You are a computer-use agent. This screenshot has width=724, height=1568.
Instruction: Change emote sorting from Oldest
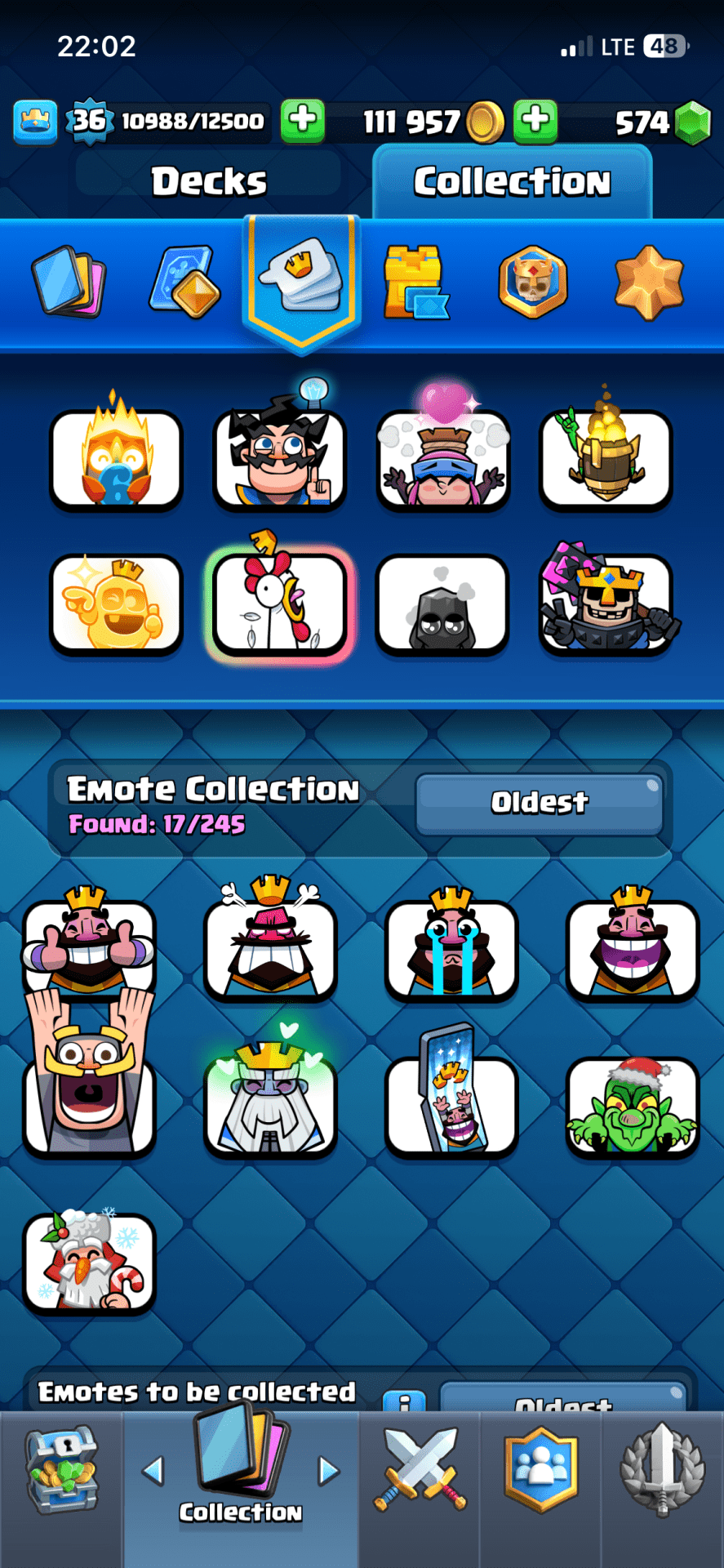539,804
